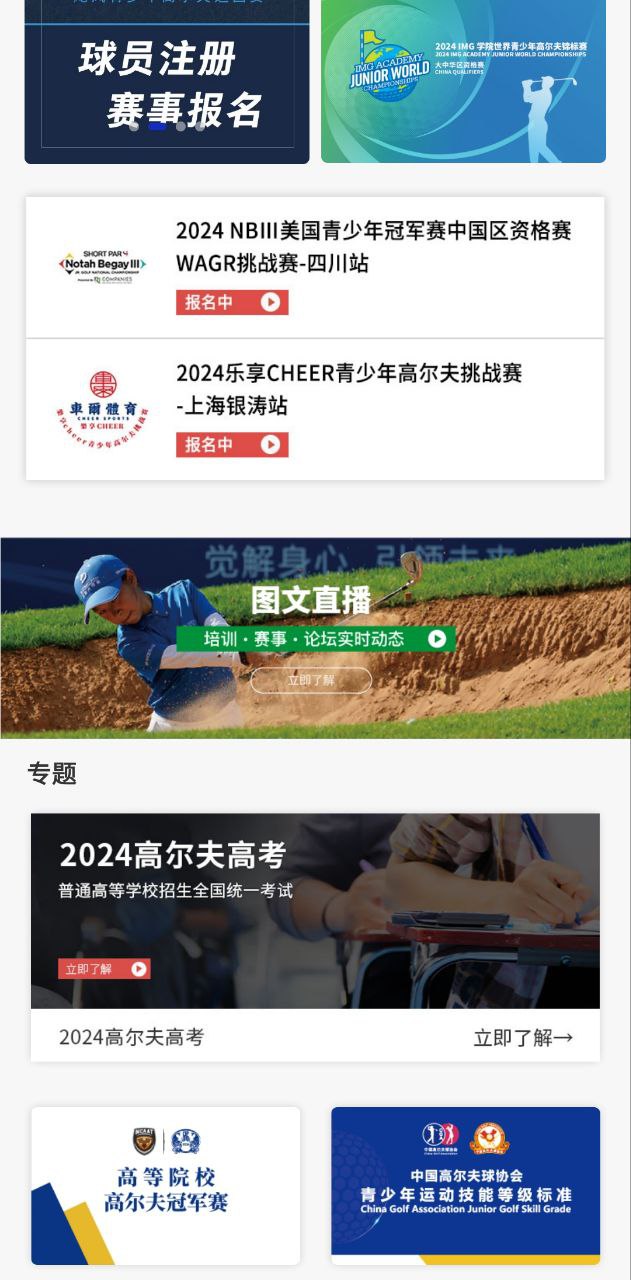
Task: Tap 报名中 for 乐享CHEER 上海银涛站
Action: 232,445
